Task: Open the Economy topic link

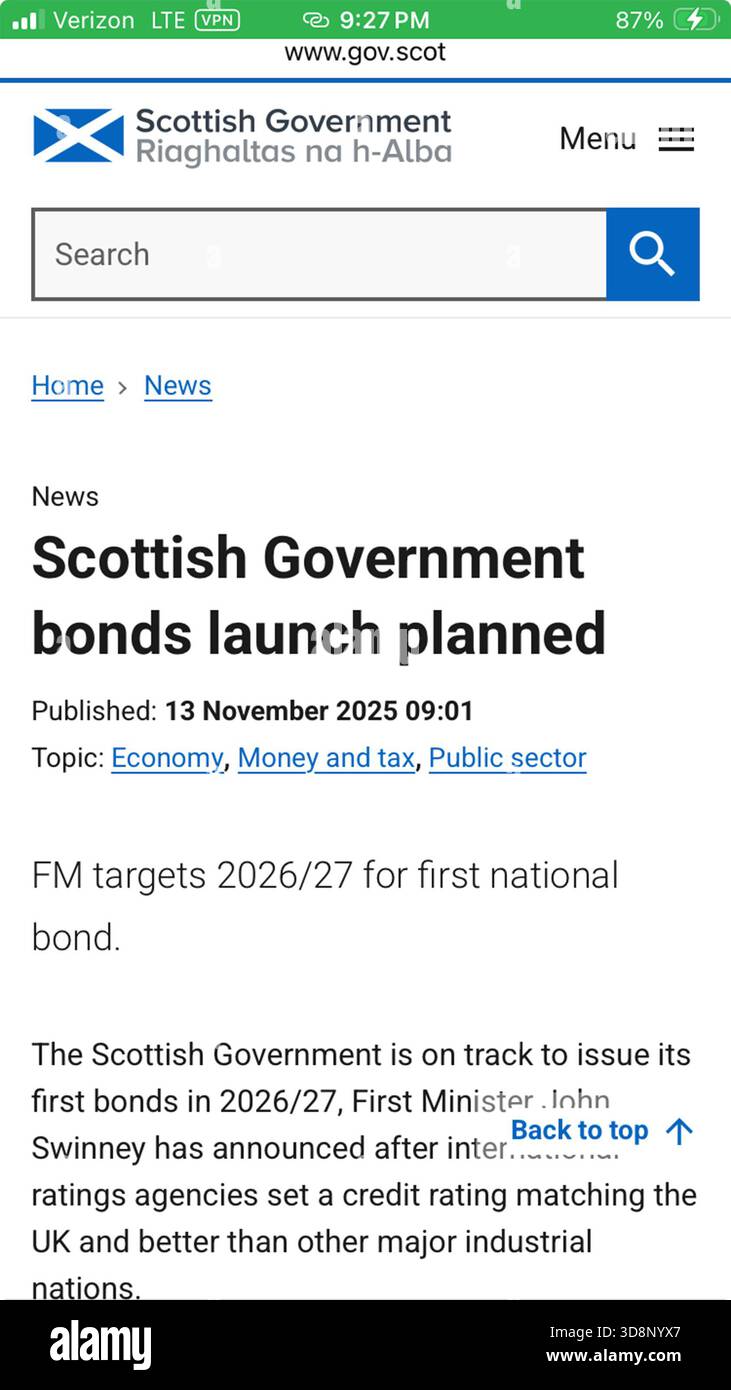Action: tap(167, 758)
